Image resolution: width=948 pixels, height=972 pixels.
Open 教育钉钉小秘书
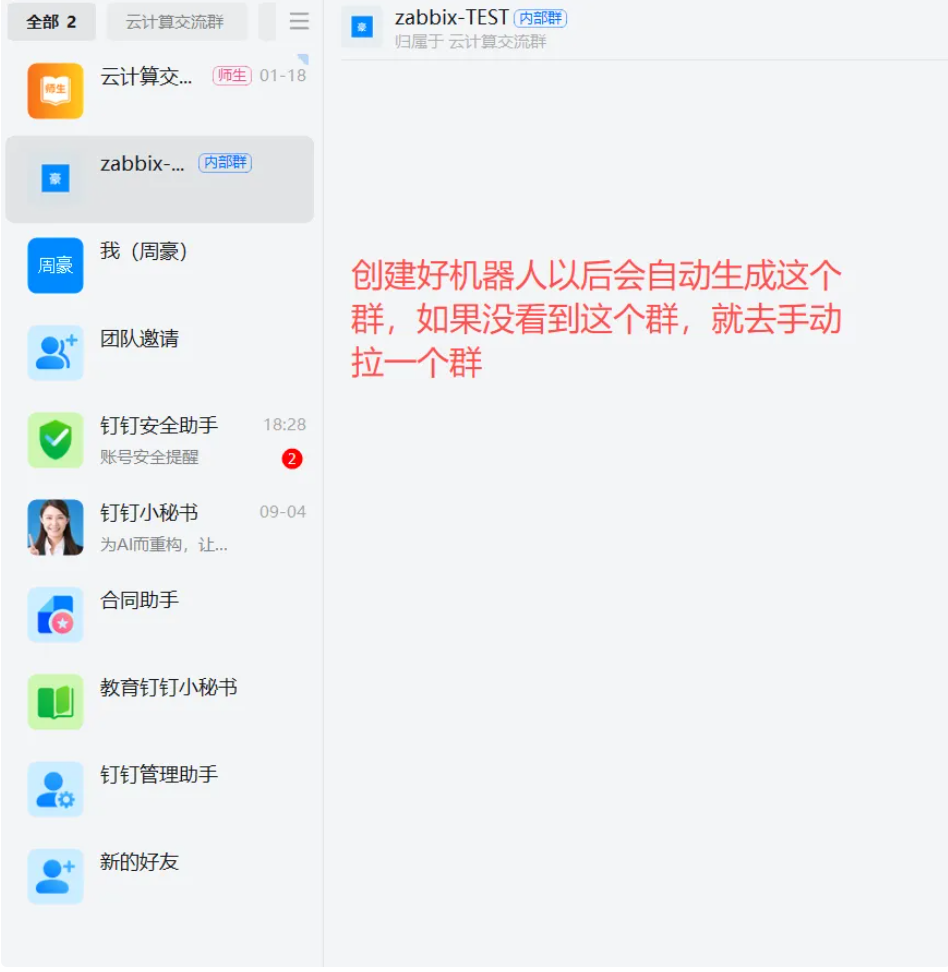[x=160, y=701]
